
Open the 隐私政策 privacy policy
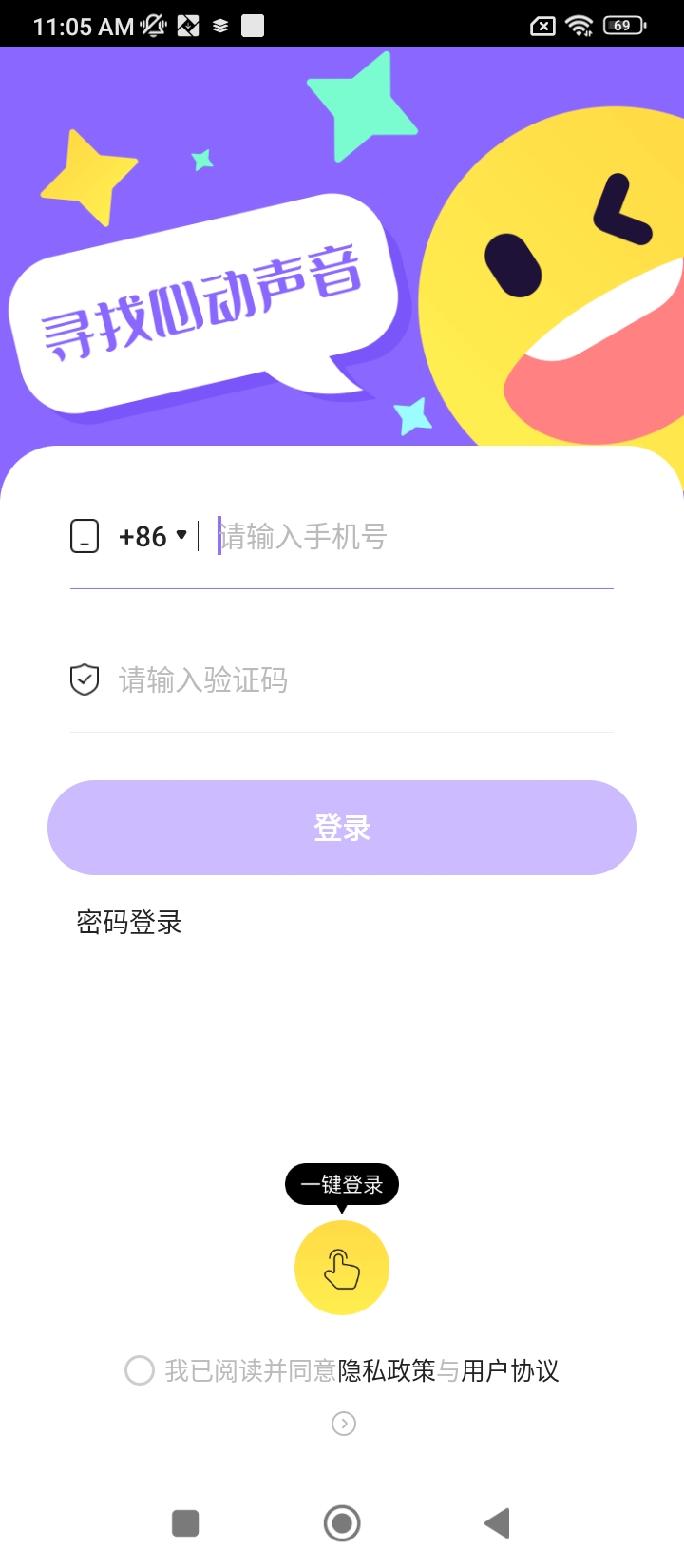point(387,1370)
